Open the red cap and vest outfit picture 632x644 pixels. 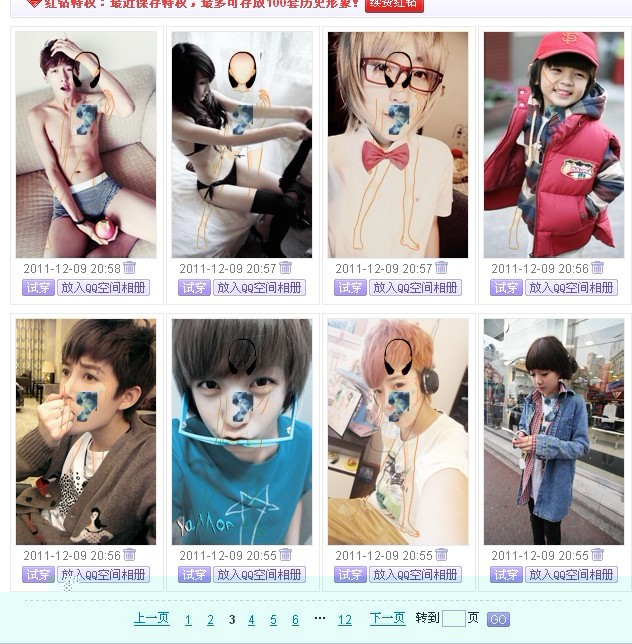(x=553, y=144)
